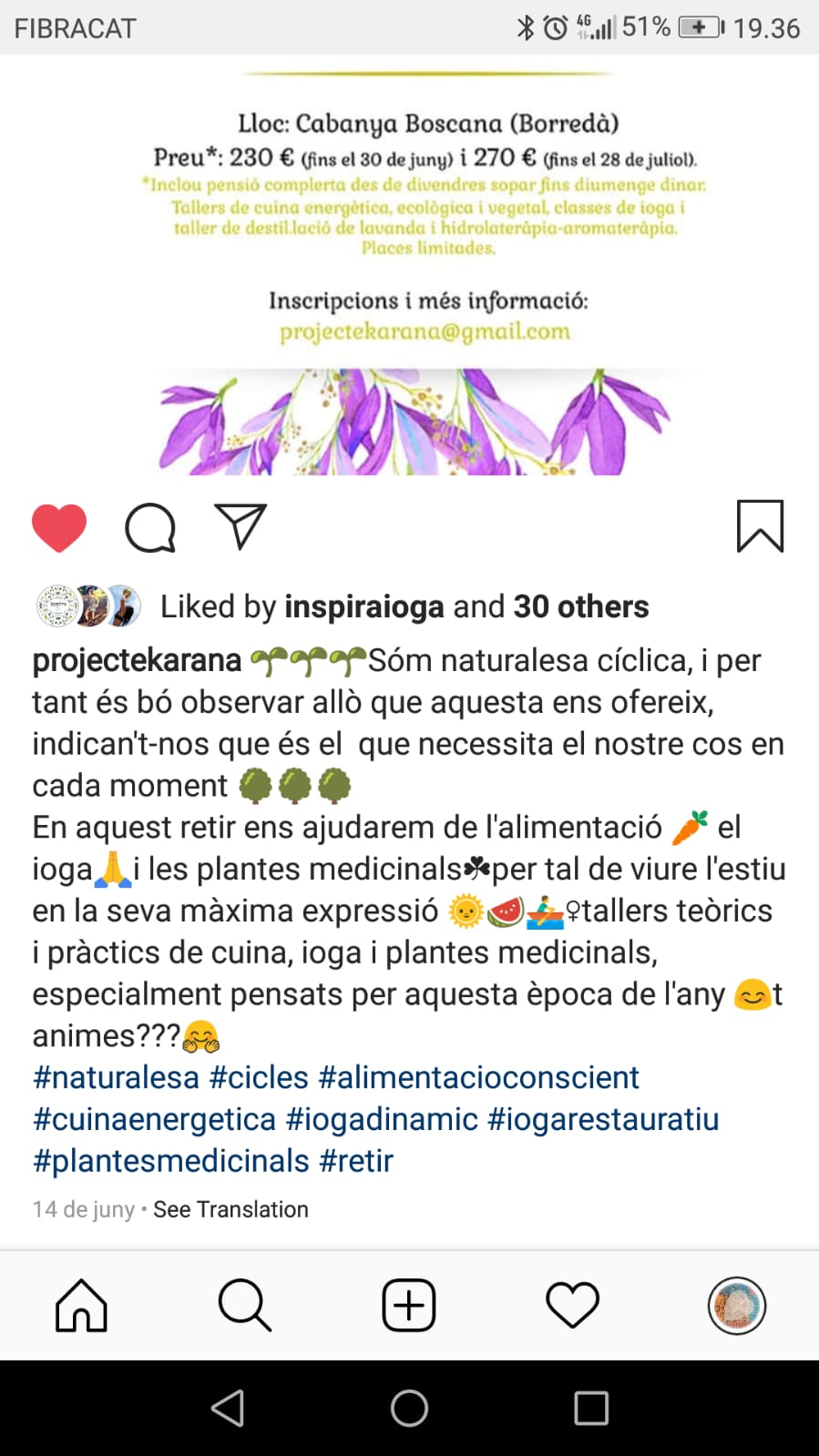Open the #cicles hashtag
819x1456 pixels.
pos(259,1077)
